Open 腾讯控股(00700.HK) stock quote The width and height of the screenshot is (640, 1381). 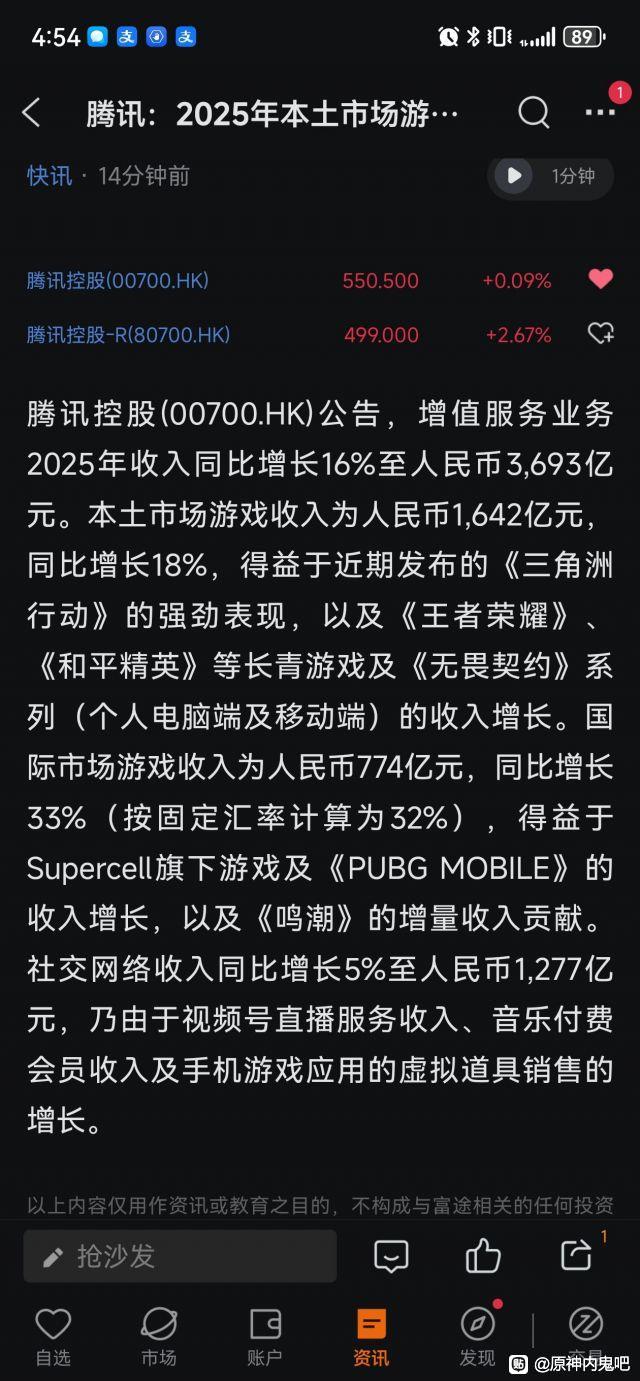point(118,281)
